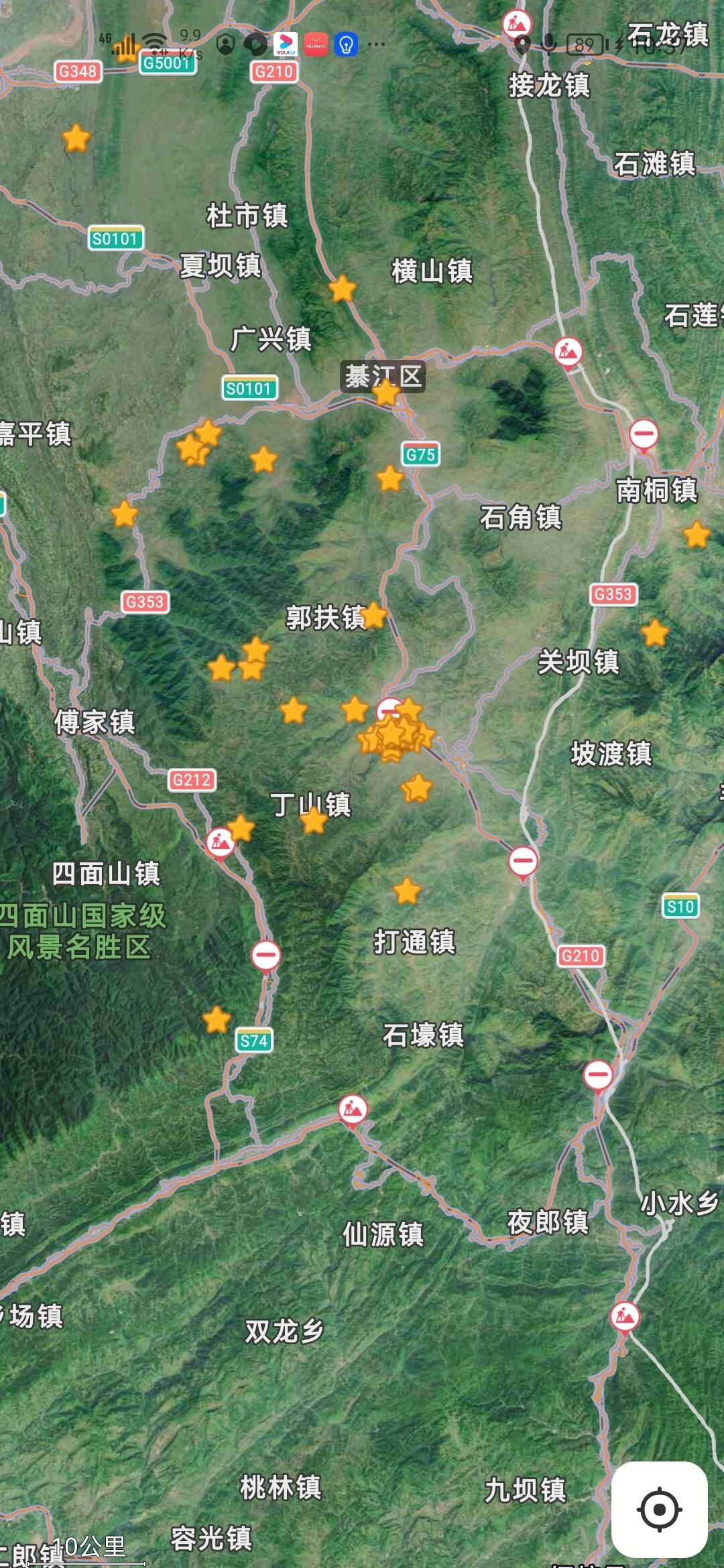This screenshot has width=724, height=1568.
Task: Tap the construction marker below 小水乡
Action: (625, 1316)
